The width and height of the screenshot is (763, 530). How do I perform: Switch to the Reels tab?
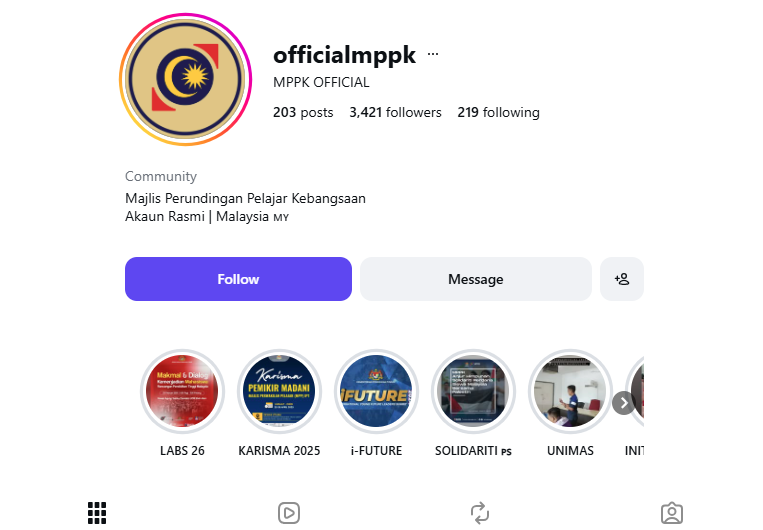(288, 513)
